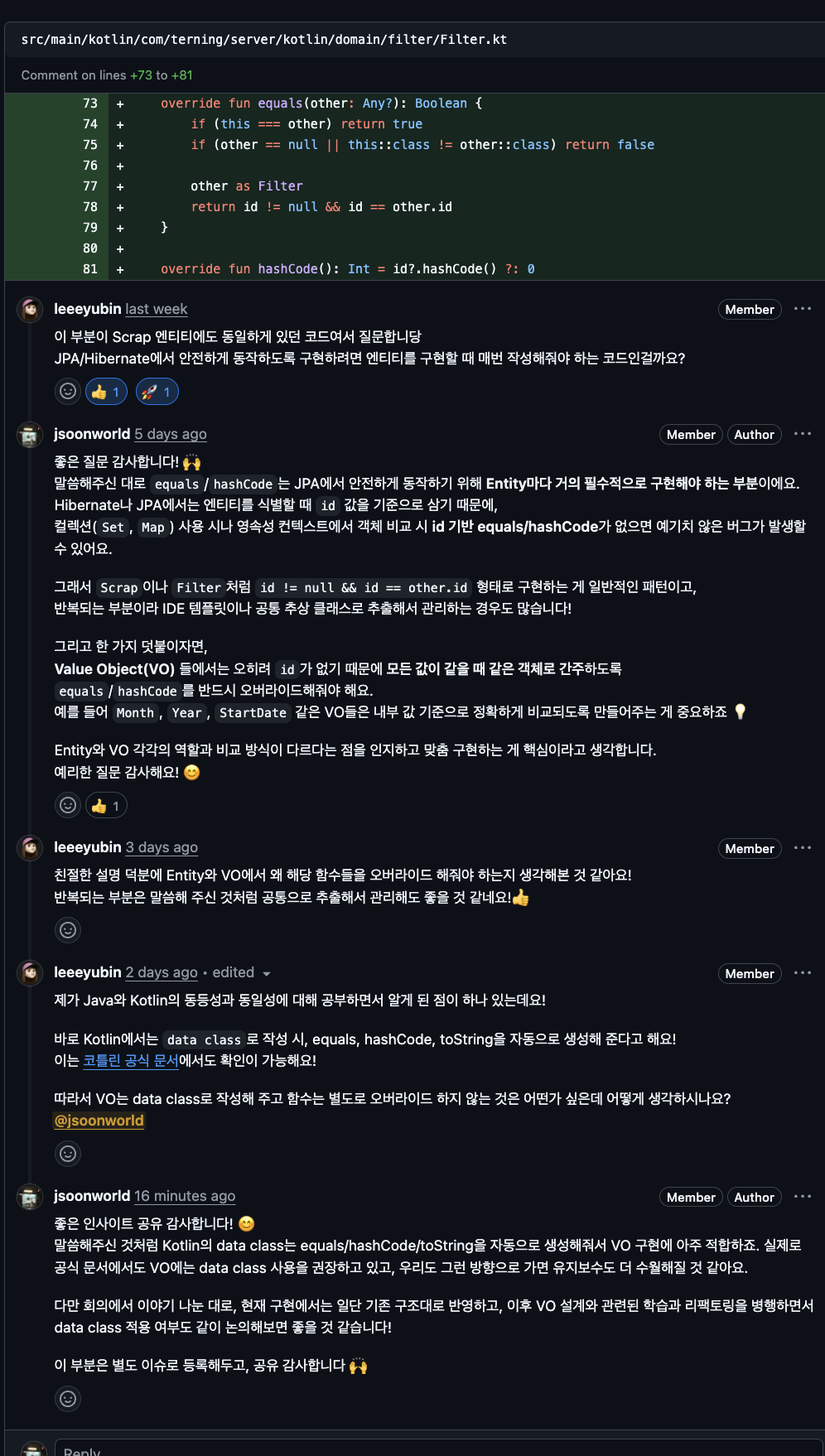This screenshot has height=1456, width=825.
Task: Add emoji reaction to leeeyubin's 3 days ago comment
Action: tap(68, 930)
